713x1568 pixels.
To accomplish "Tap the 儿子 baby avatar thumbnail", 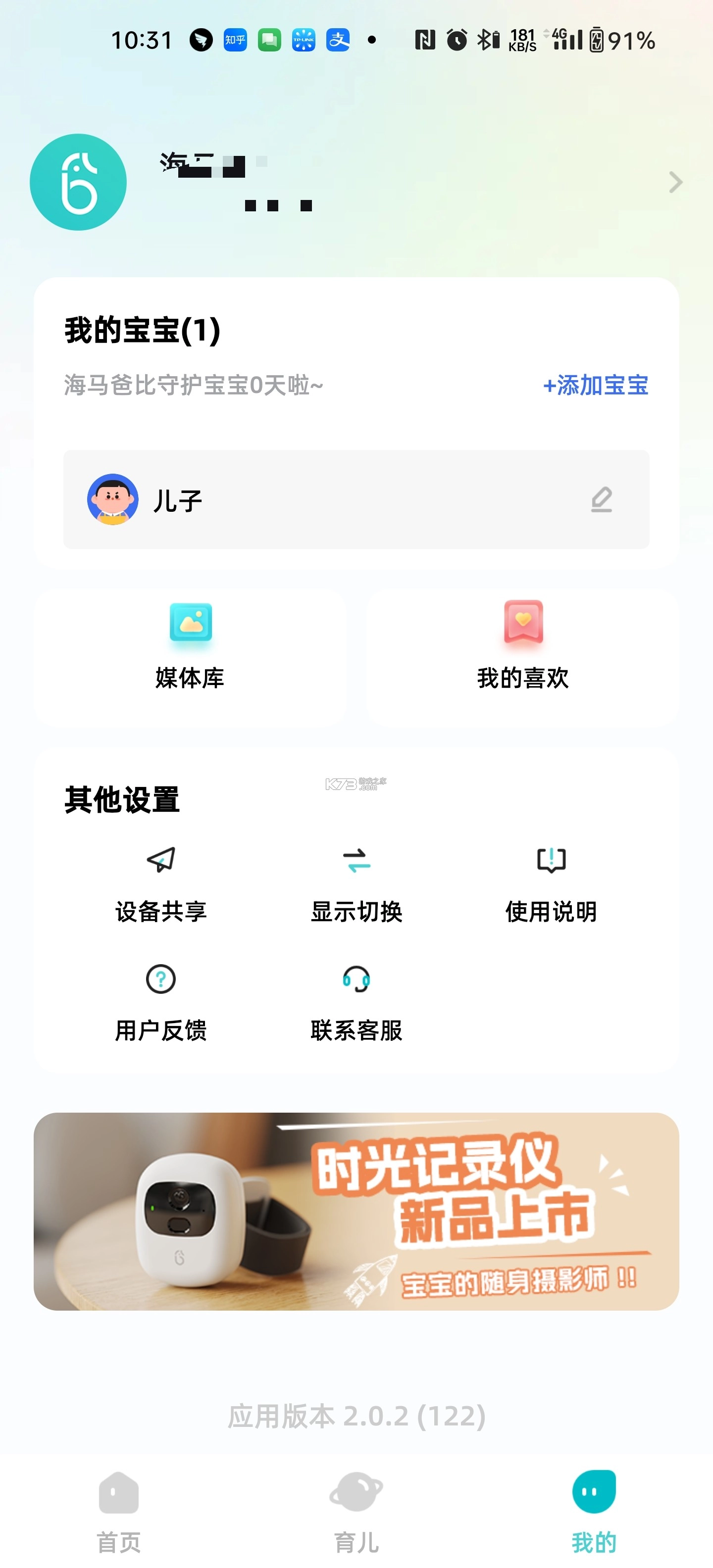I will click(x=112, y=499).
